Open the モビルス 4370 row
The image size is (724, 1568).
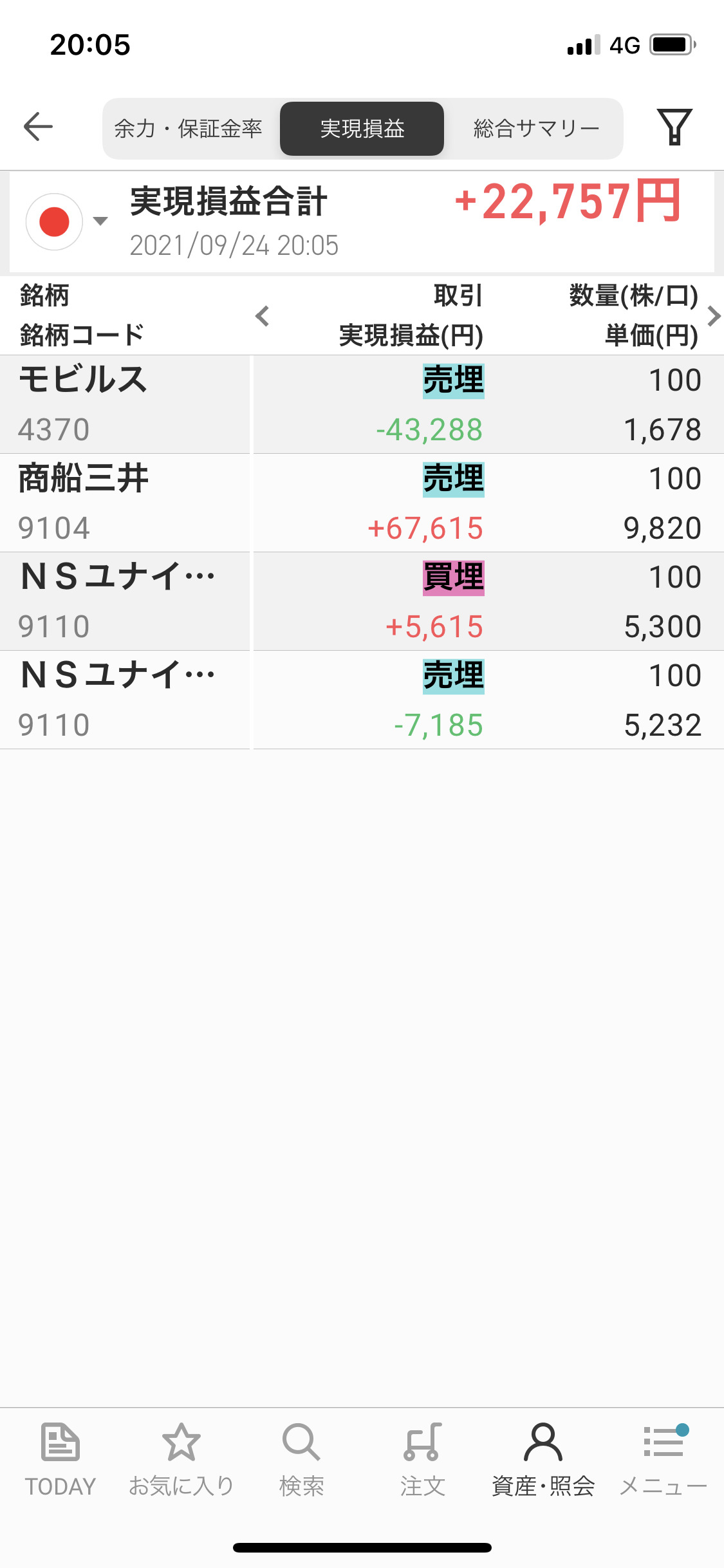click(x=362, y=404)
